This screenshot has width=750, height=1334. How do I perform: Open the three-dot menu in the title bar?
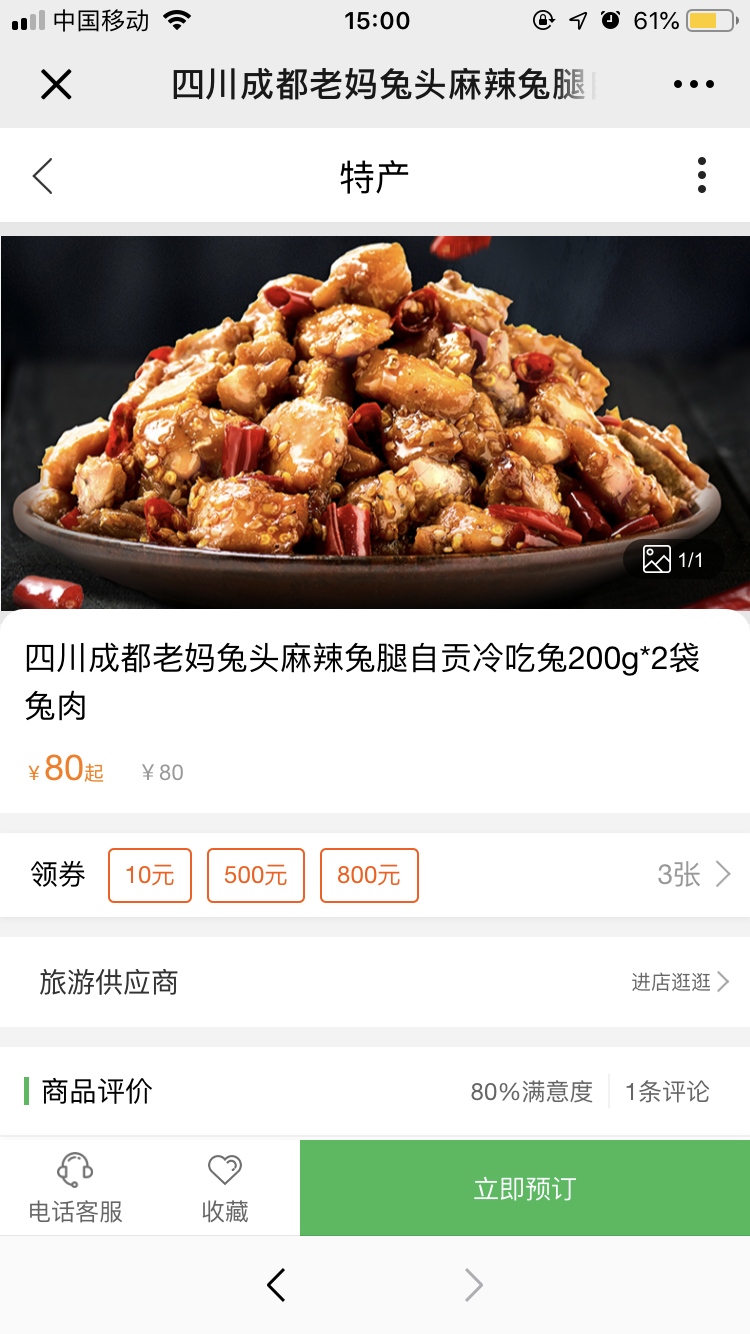coord(694,85)
